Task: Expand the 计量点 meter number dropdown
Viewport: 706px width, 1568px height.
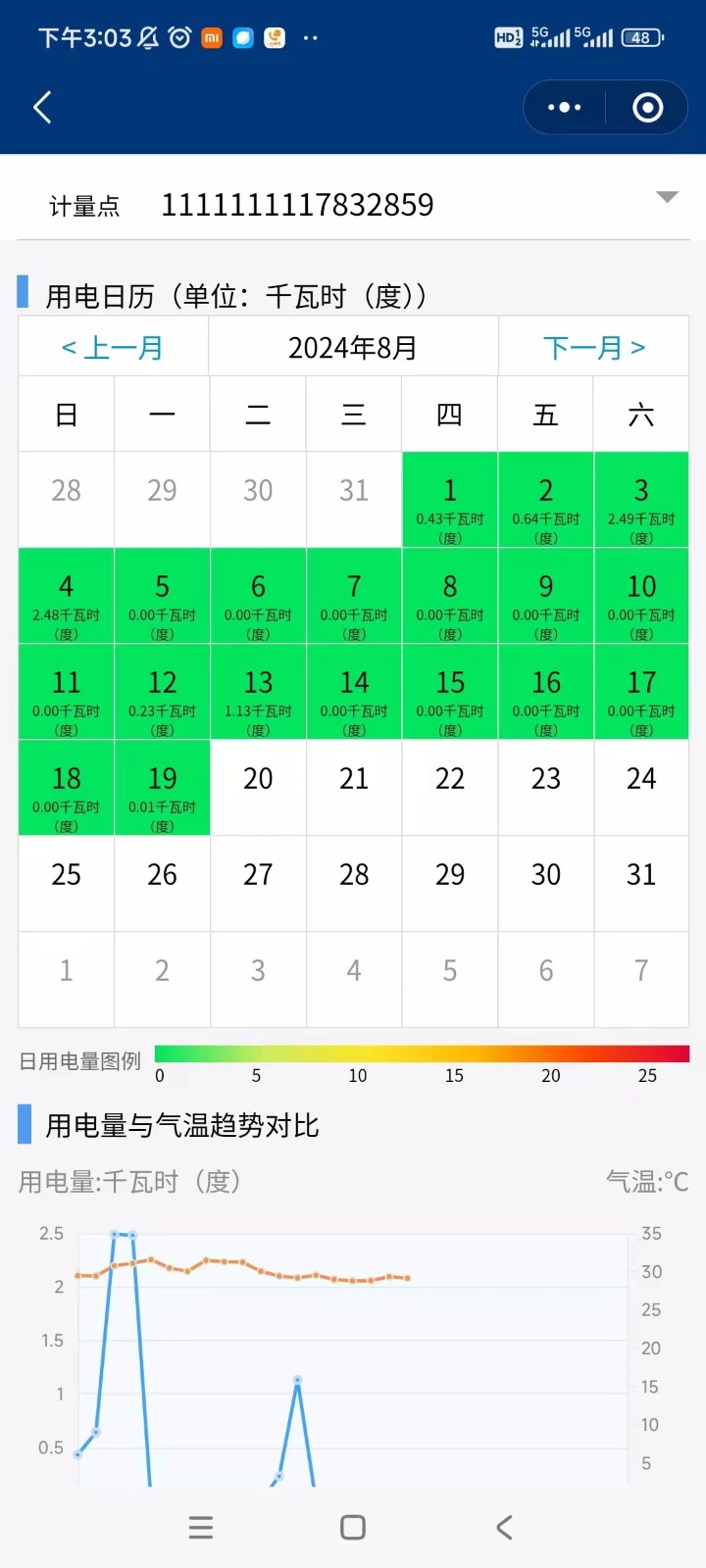Action: click(x=667, y=198)
